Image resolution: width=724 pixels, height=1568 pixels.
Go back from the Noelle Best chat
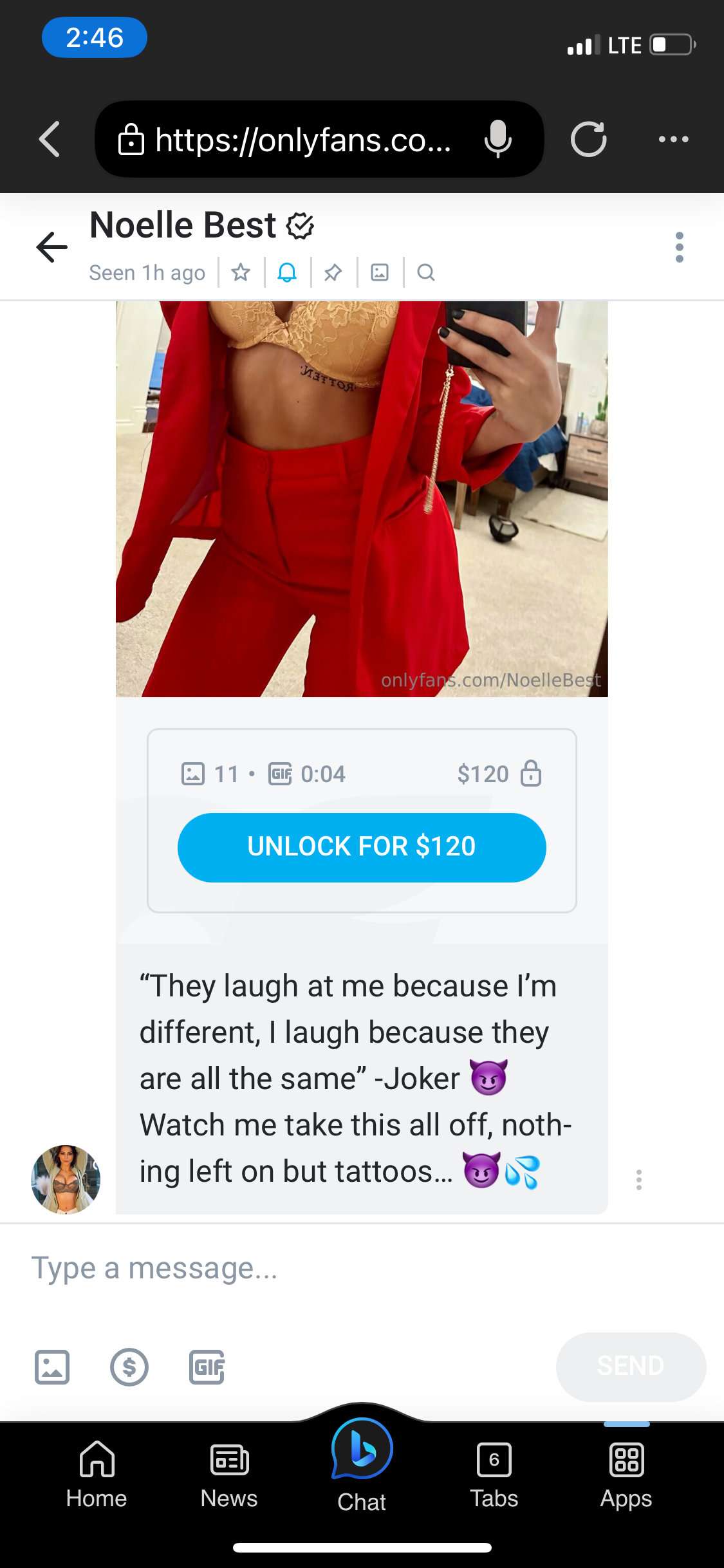(51, 247)
